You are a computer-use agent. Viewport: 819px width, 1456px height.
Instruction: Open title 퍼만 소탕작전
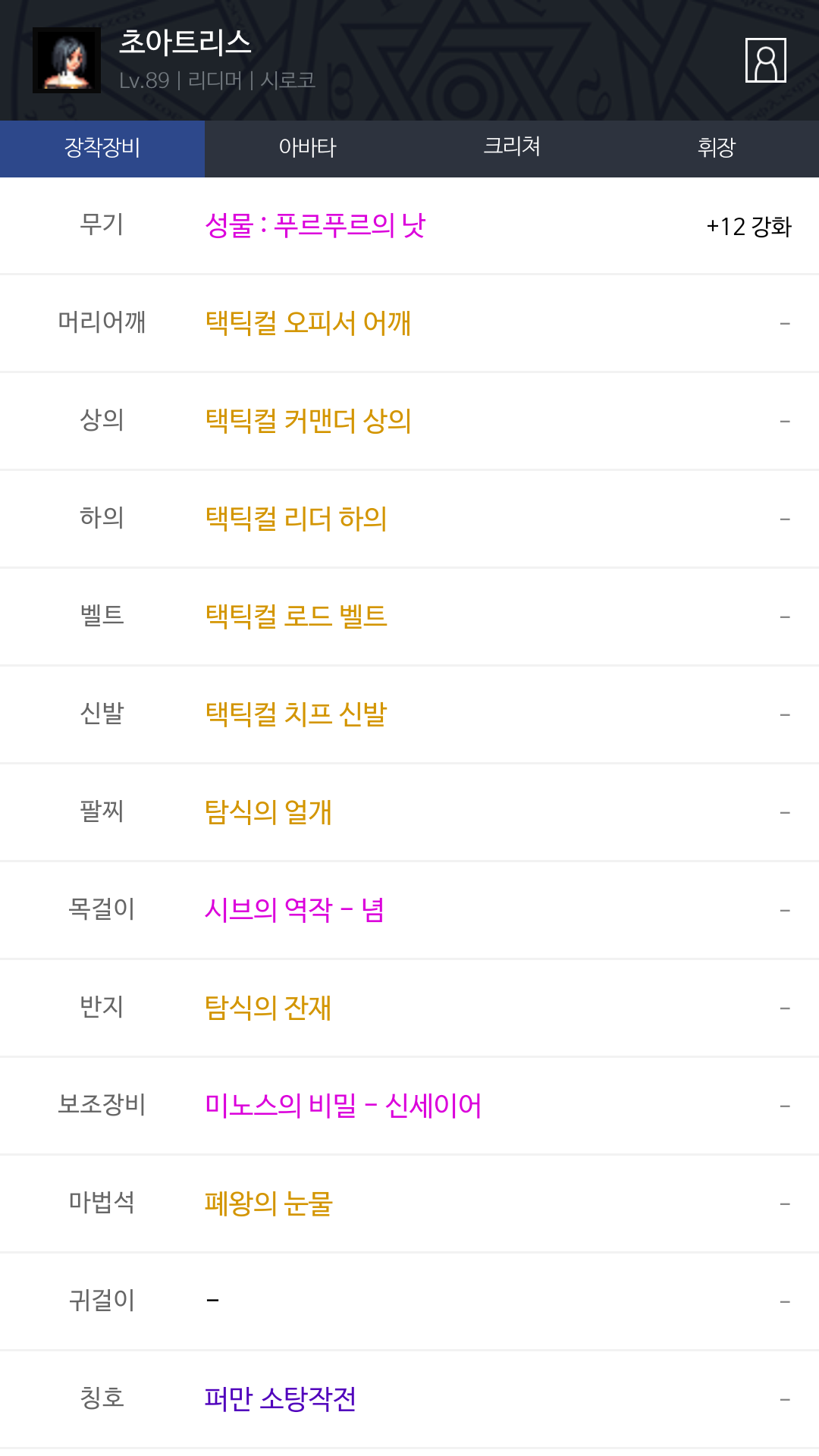pos(281,1399)
